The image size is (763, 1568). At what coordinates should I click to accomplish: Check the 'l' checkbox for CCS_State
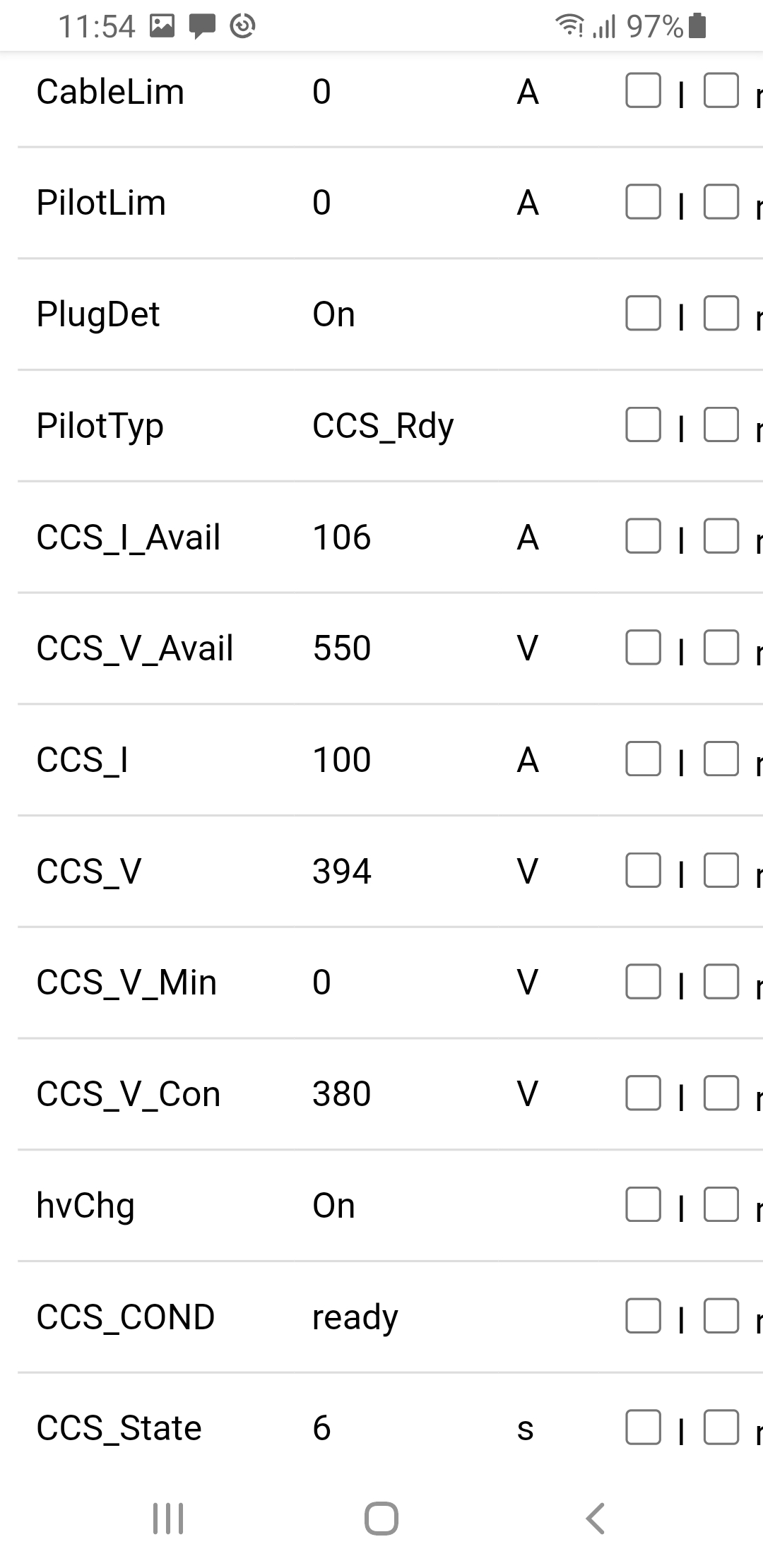643,1427
